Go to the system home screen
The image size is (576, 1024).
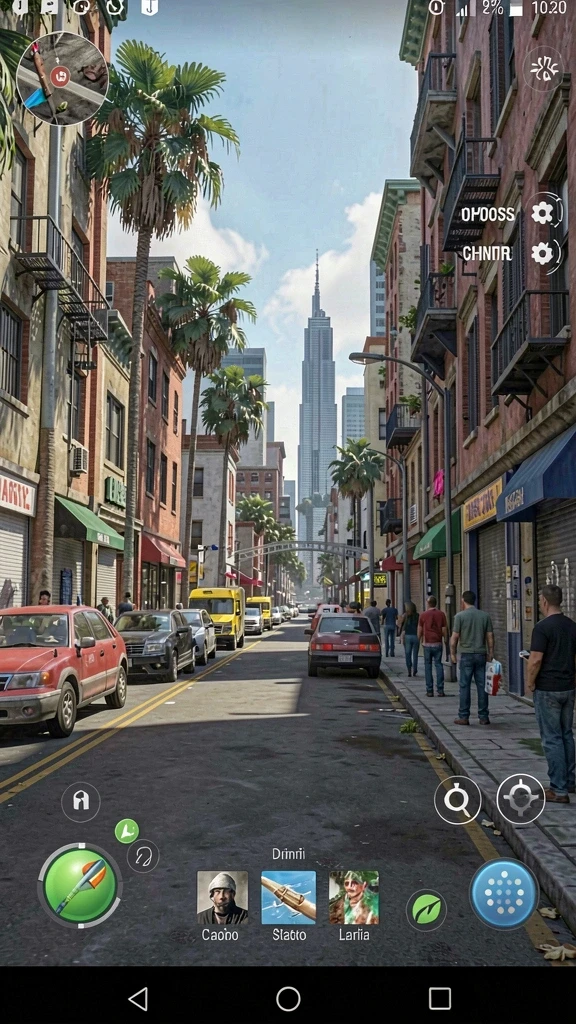click(288, 999)
